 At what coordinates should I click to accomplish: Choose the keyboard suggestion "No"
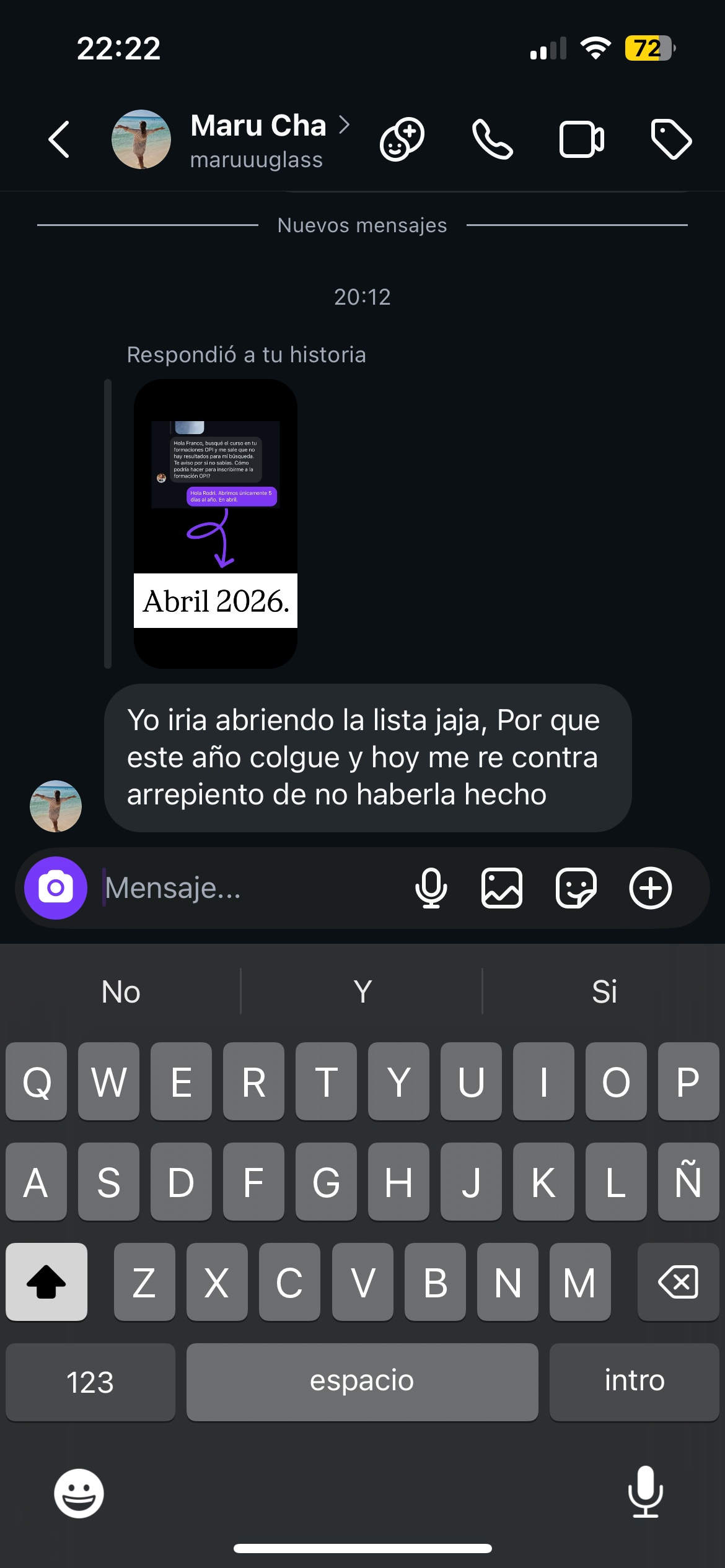coord(121,991)
